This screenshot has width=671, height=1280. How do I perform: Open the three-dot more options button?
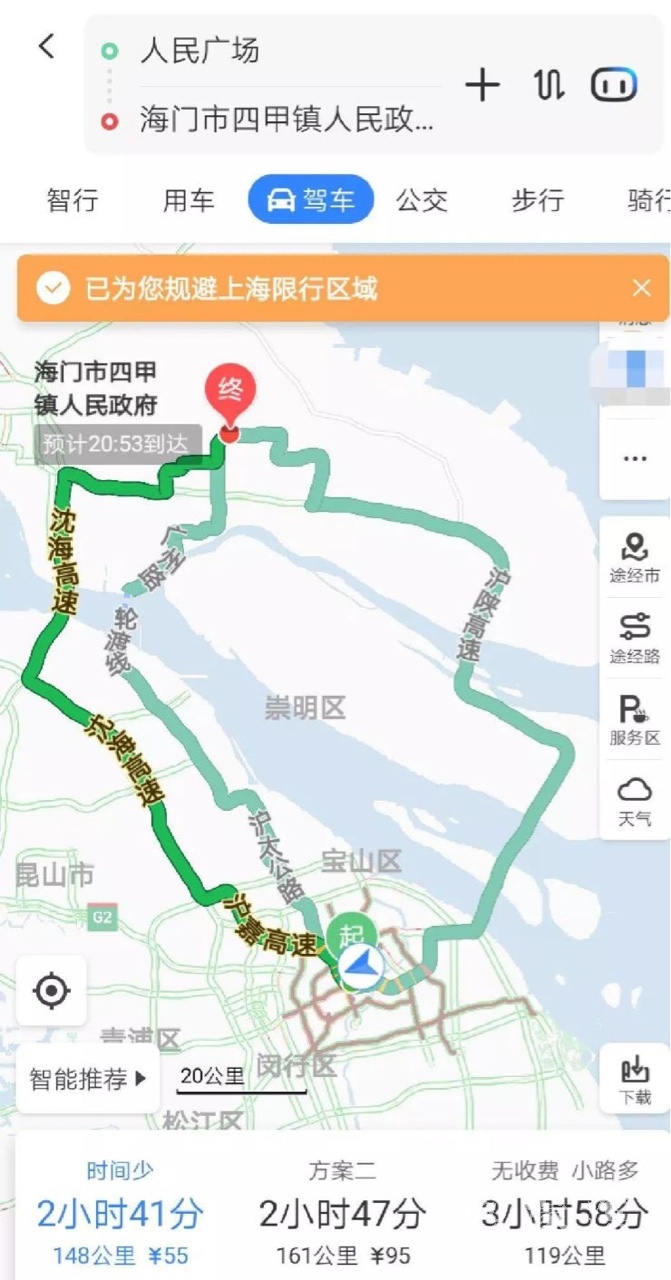pyautogui.click(x=635, y=458)
